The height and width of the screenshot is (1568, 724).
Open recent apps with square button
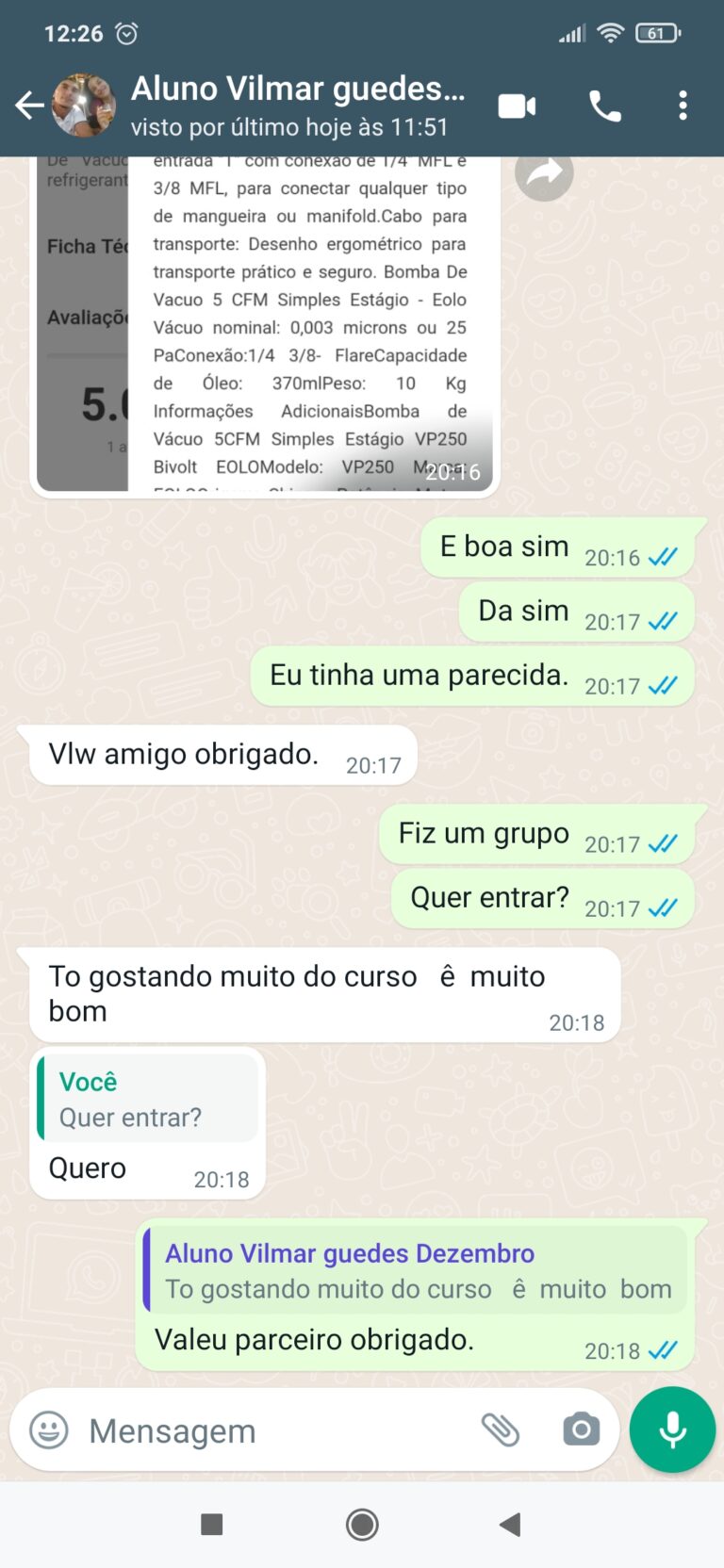click(x=212, y=1524)
